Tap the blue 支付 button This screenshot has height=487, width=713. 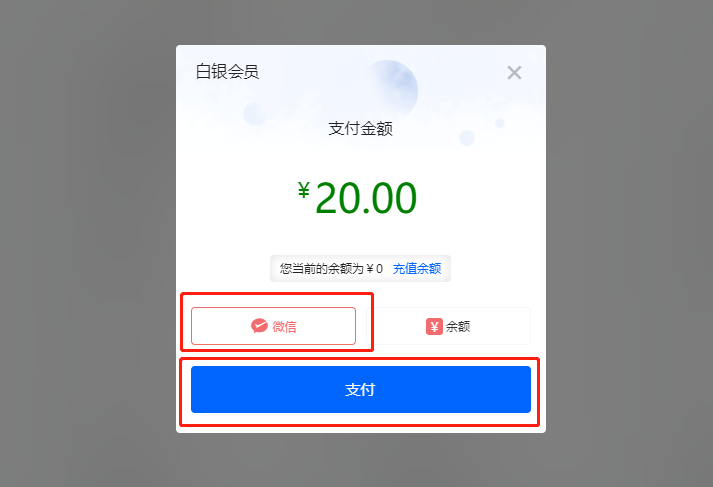[360, 389]
